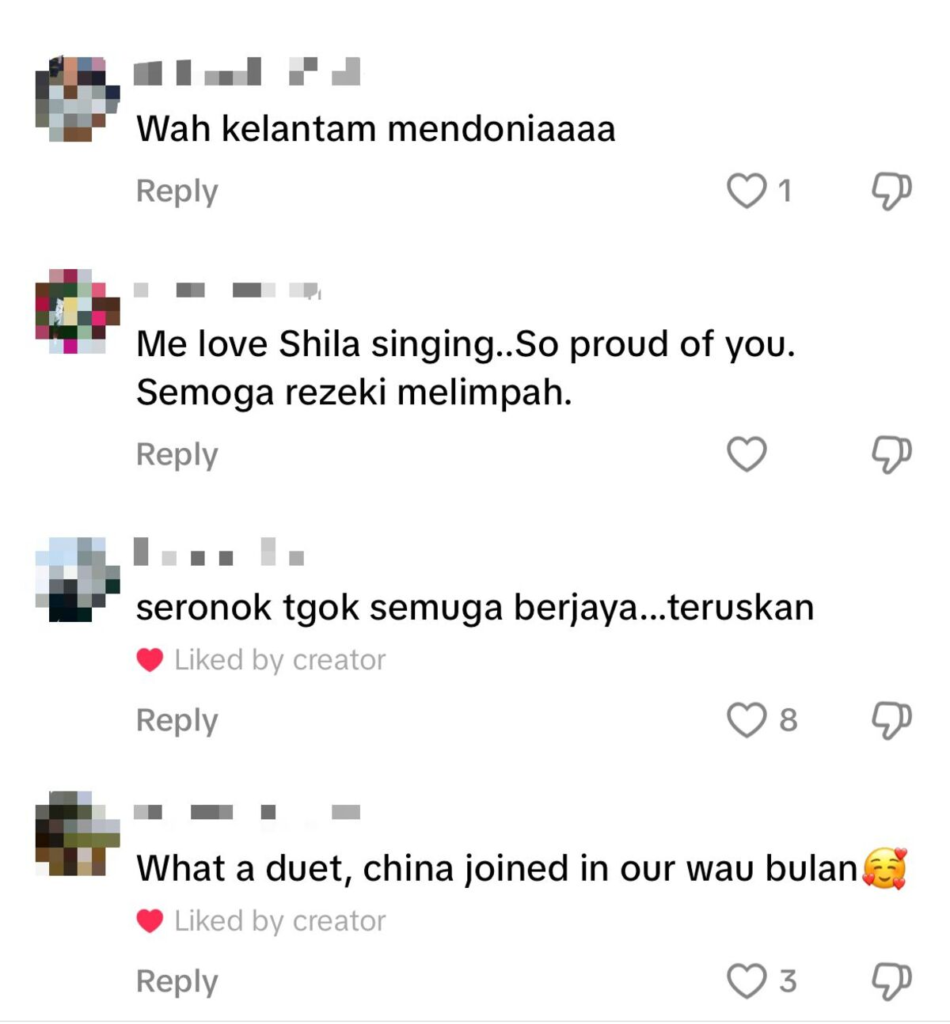This screenshot has width=950, height=1024.
Task: Open avatar of 'seronok tgok' commenter
Action: (77, 579)
